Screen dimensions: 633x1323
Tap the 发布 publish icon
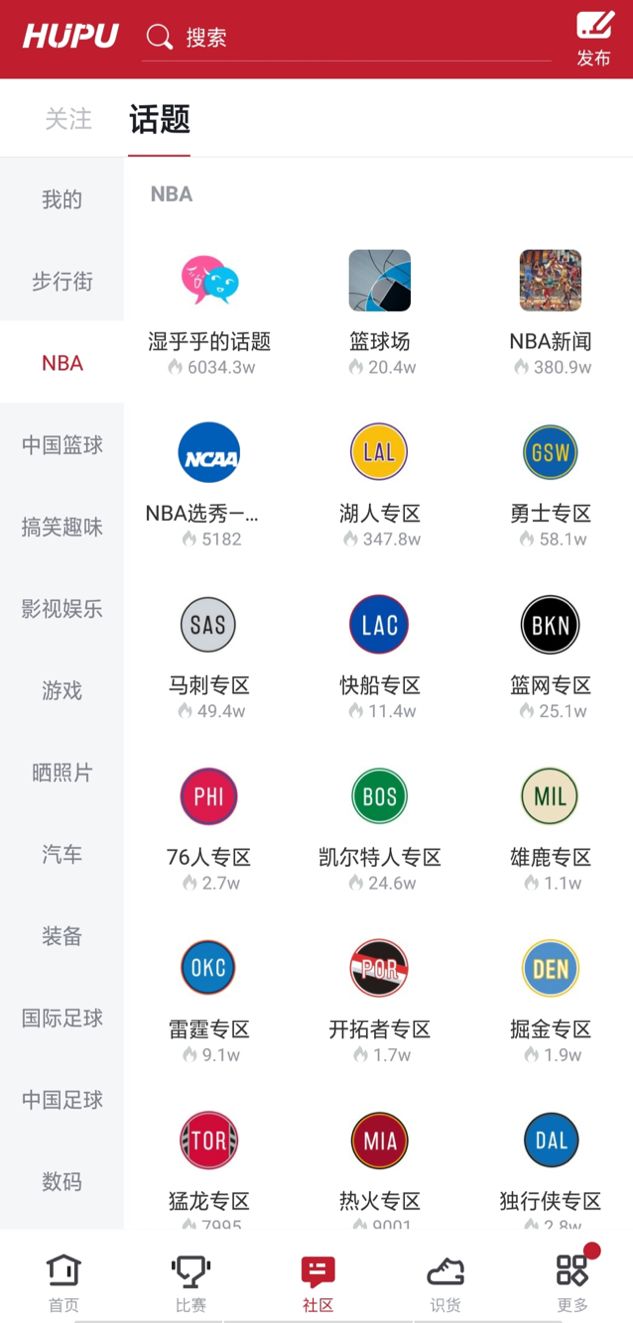594,38
